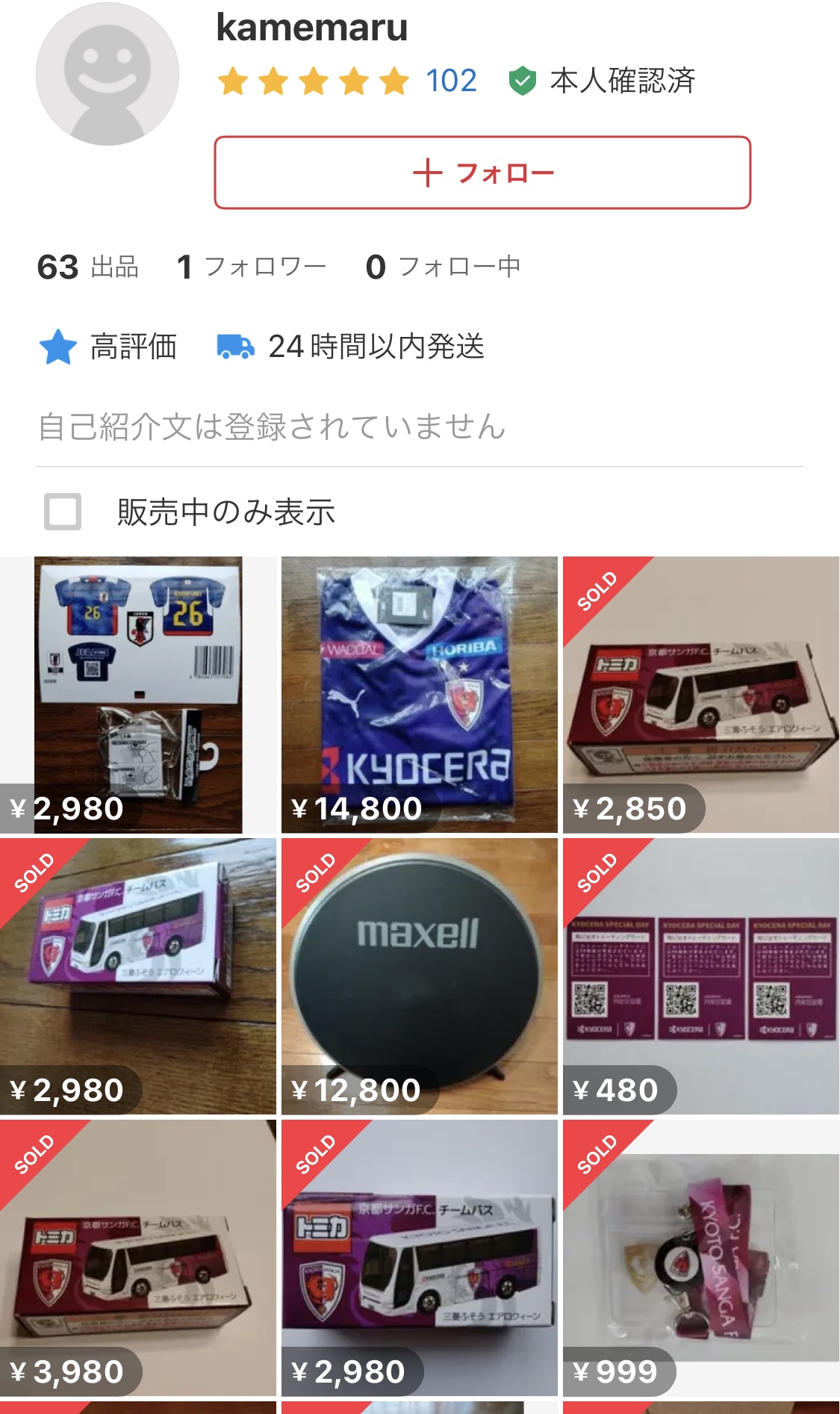
Task: Open the sold Kyocera Special Day cards at ¥480
Action: click(700, 976)
